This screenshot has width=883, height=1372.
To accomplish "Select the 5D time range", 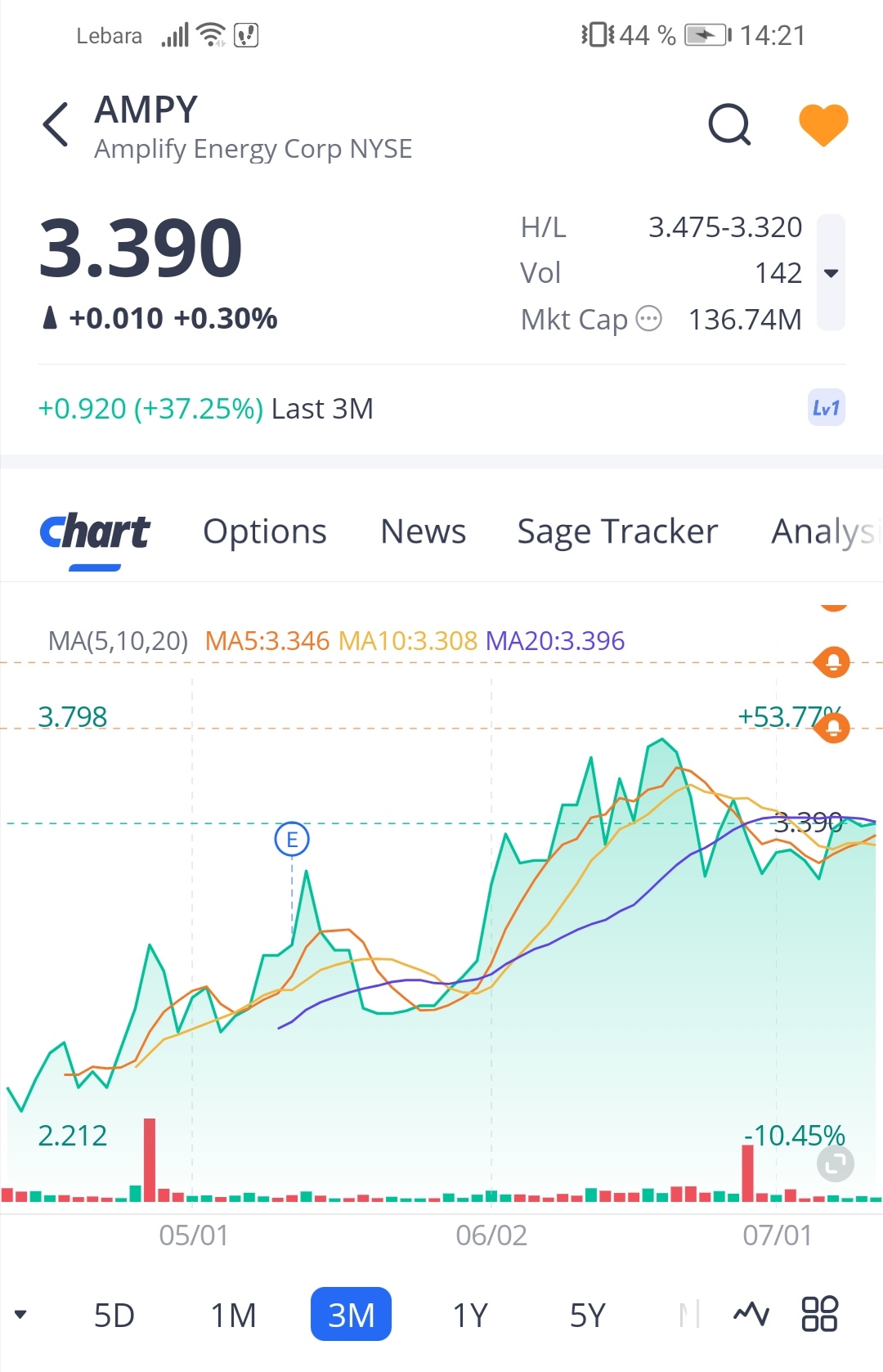I will [114, 1316].
